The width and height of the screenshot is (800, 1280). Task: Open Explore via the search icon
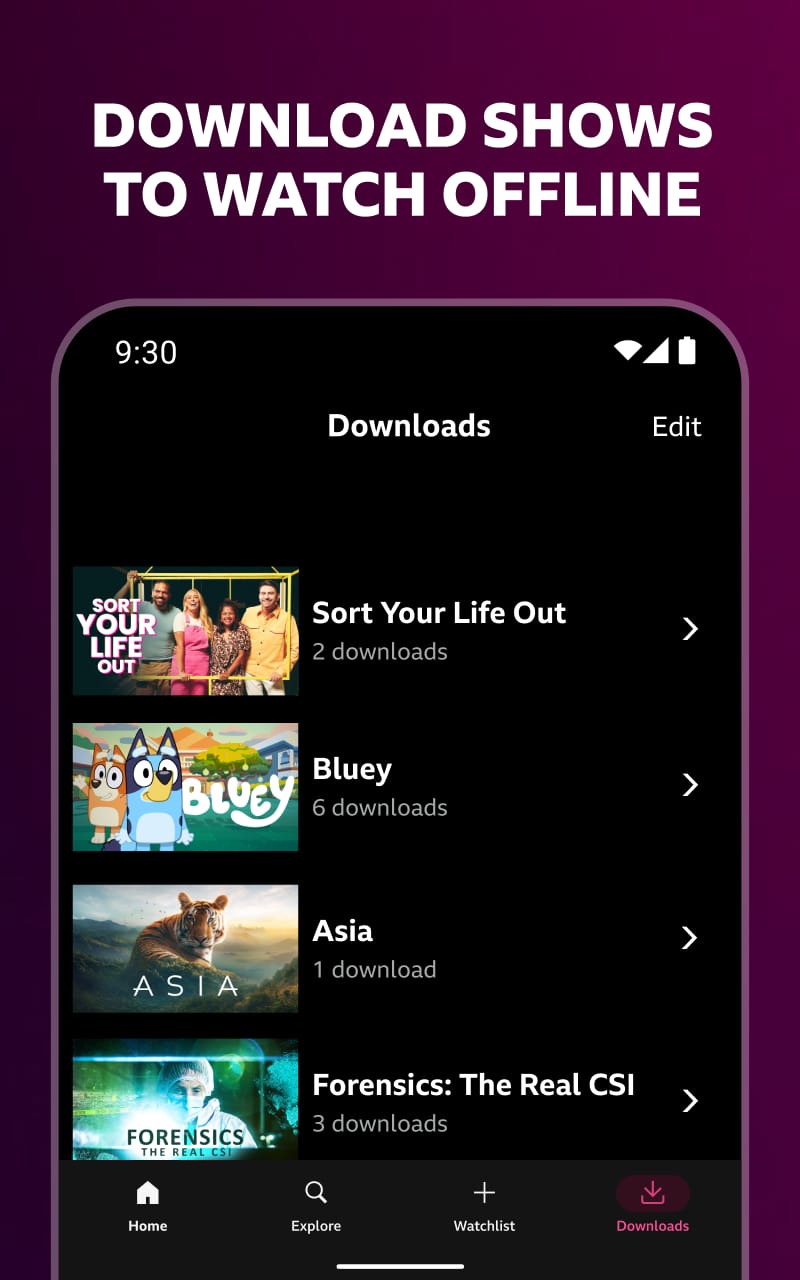click(315, 1192)
